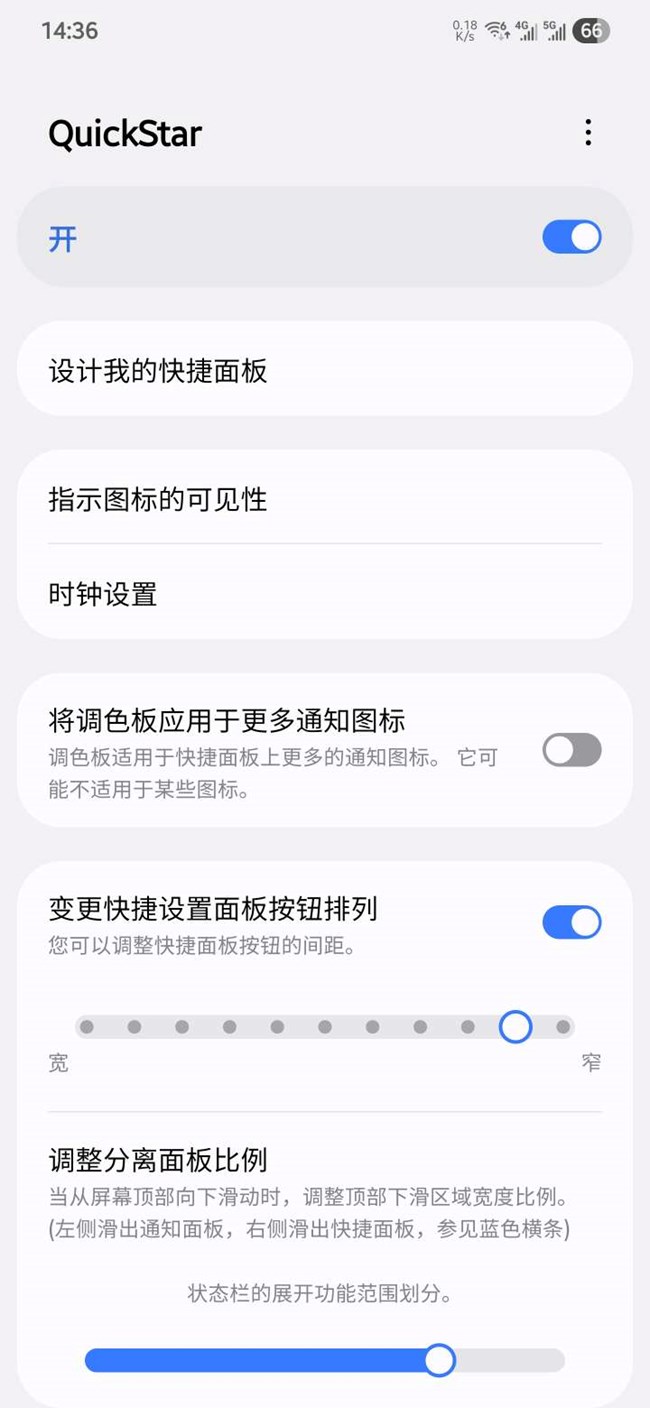Open the three-dot overflow menu
This screenshot has width=650, height=1408.
[x=588, y=132]
